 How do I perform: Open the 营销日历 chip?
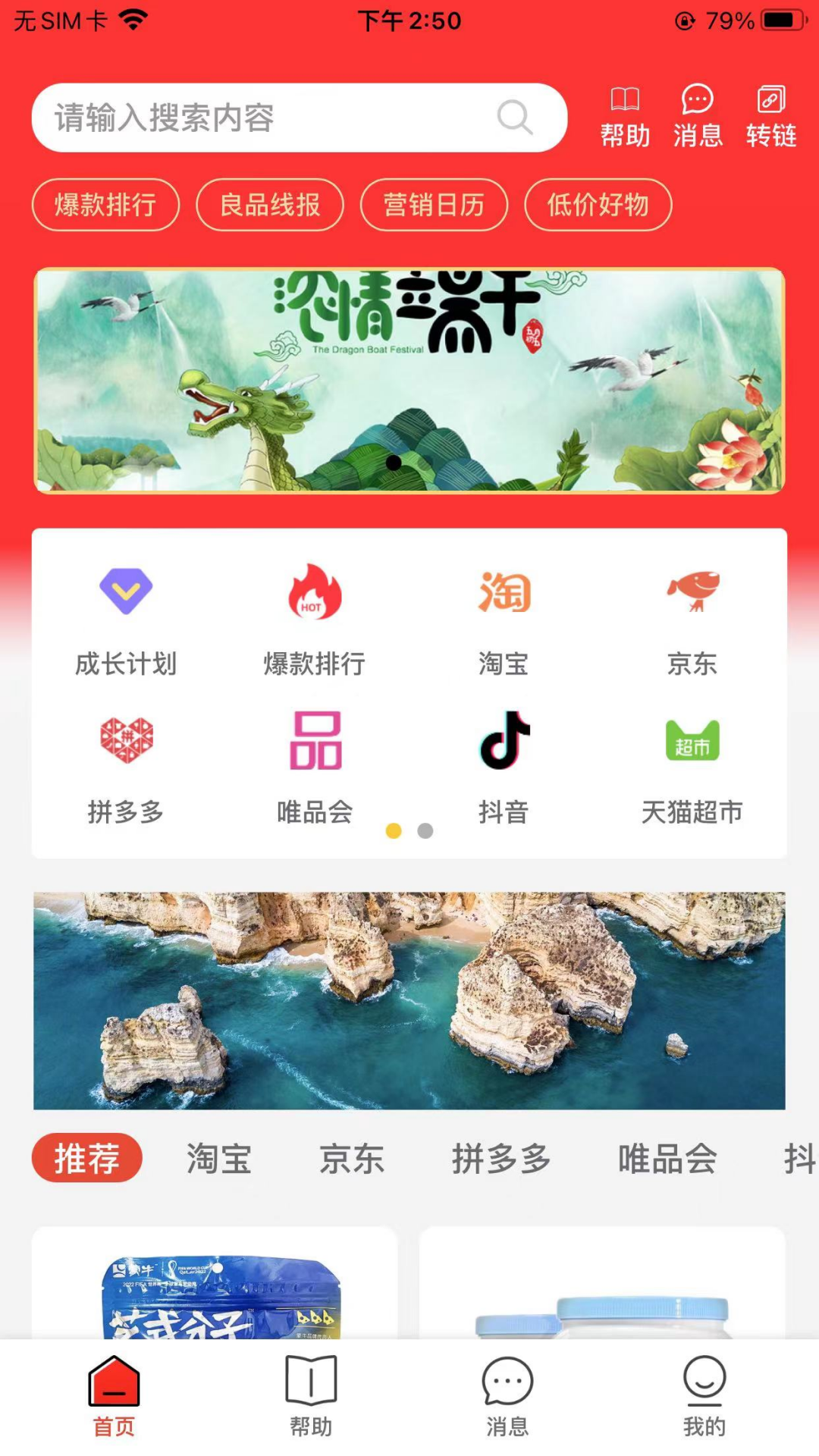pos(434,205)
